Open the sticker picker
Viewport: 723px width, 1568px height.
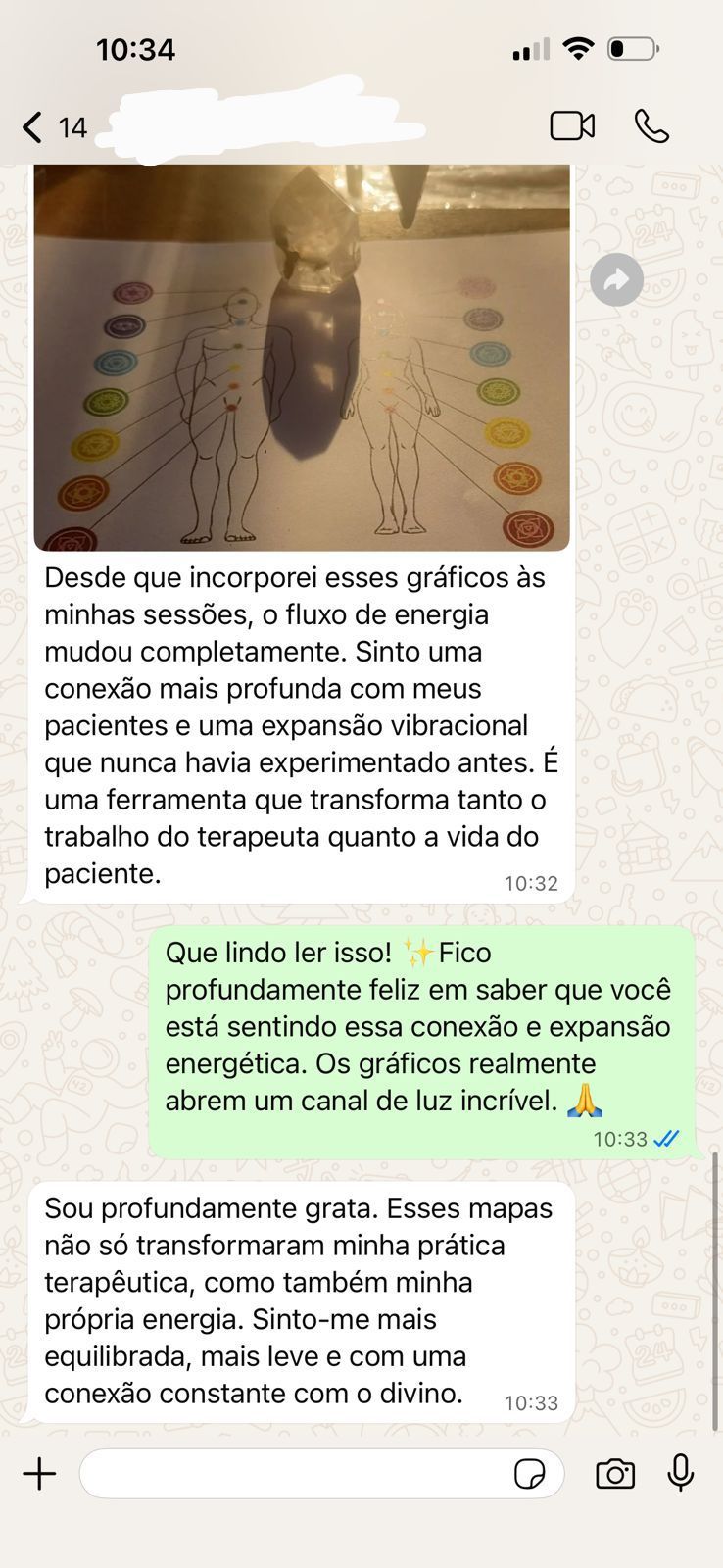pos(530,1474)
